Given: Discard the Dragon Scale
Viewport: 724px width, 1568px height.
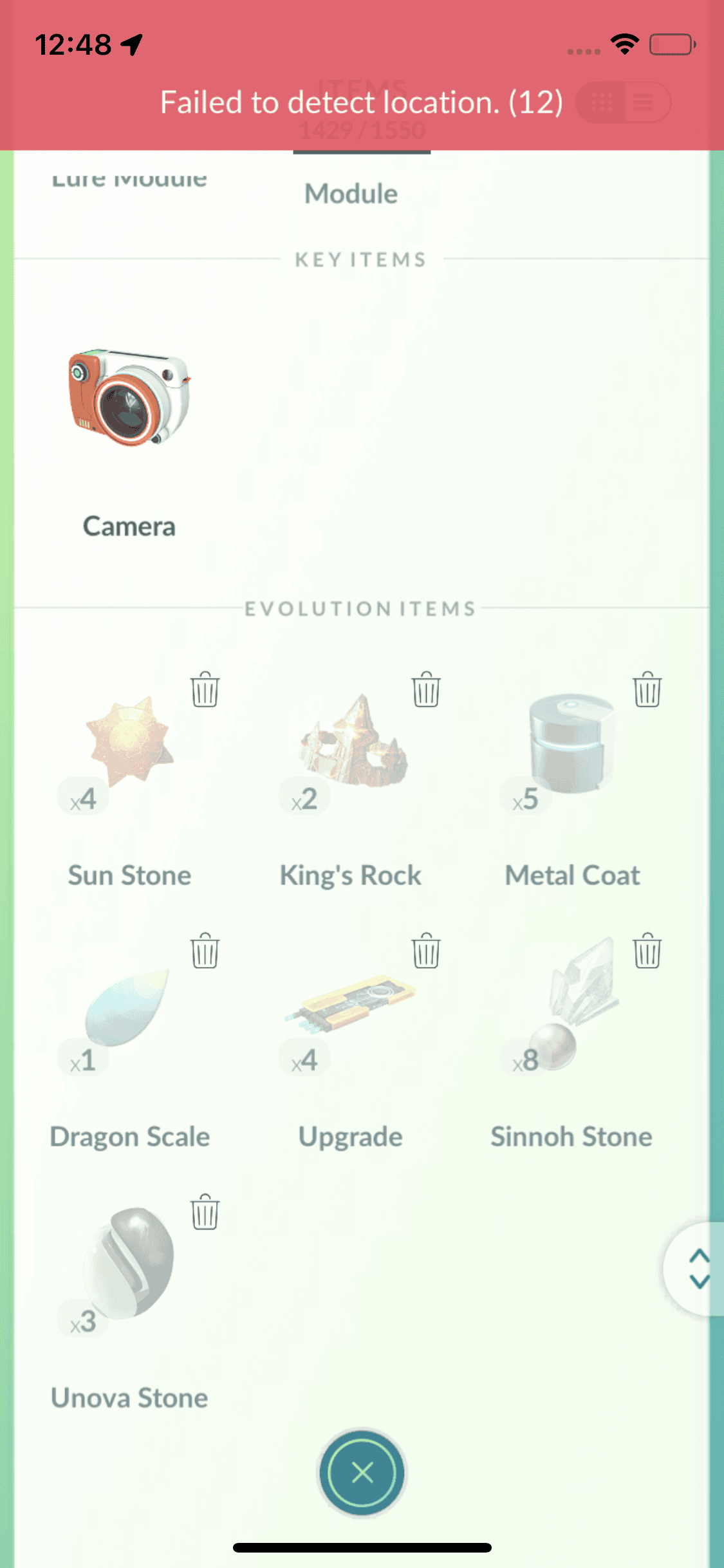Looking at the screenshot, I should (x=205, y=951).
